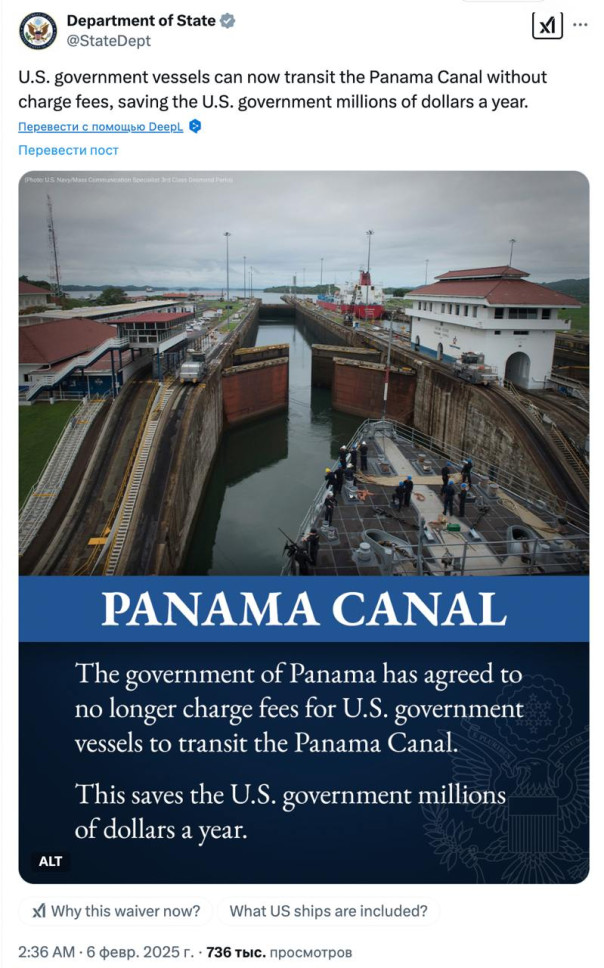Tap the 'Перевести пост' translate link

pyautogui.click(x=68, y=150)
